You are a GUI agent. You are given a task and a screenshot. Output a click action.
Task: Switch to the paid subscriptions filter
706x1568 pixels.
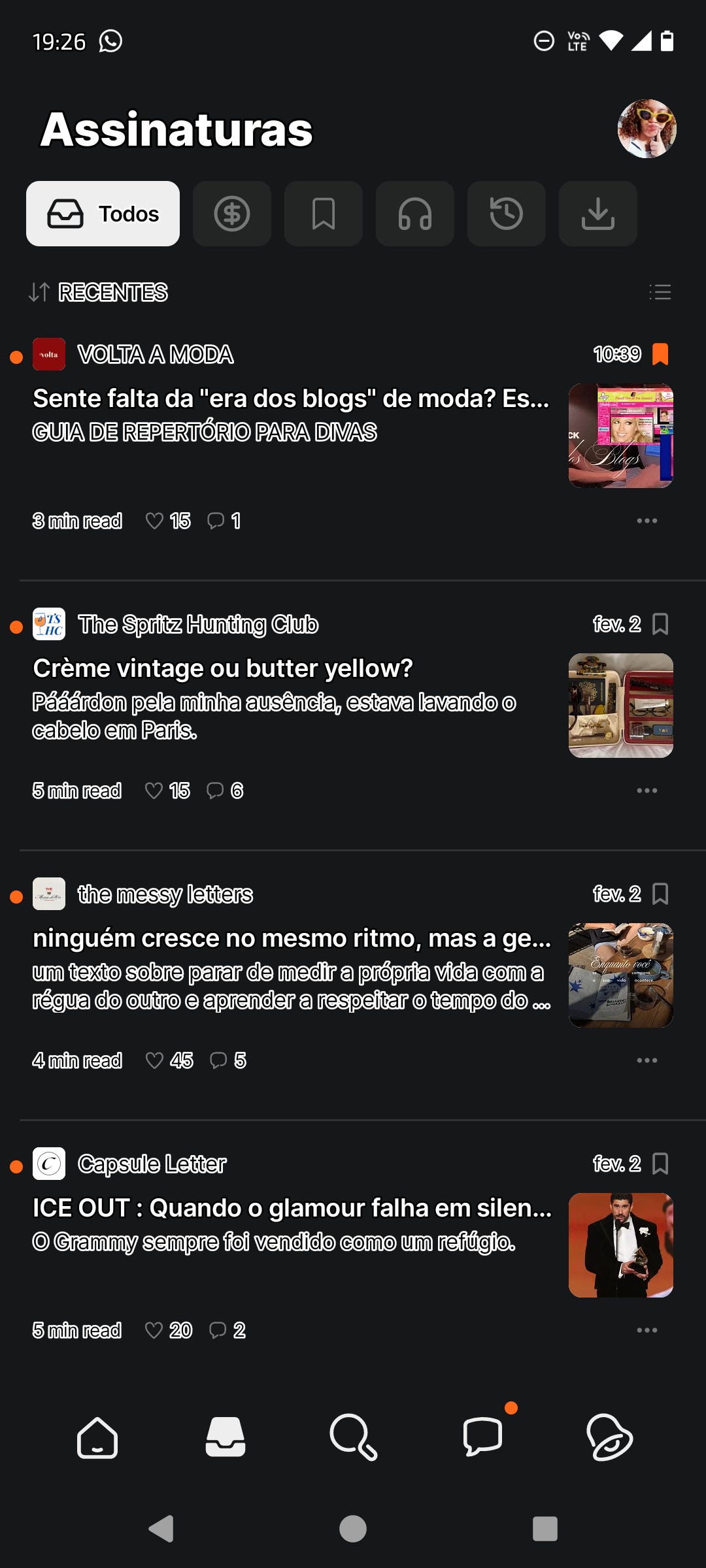click(x=232, y=214)
